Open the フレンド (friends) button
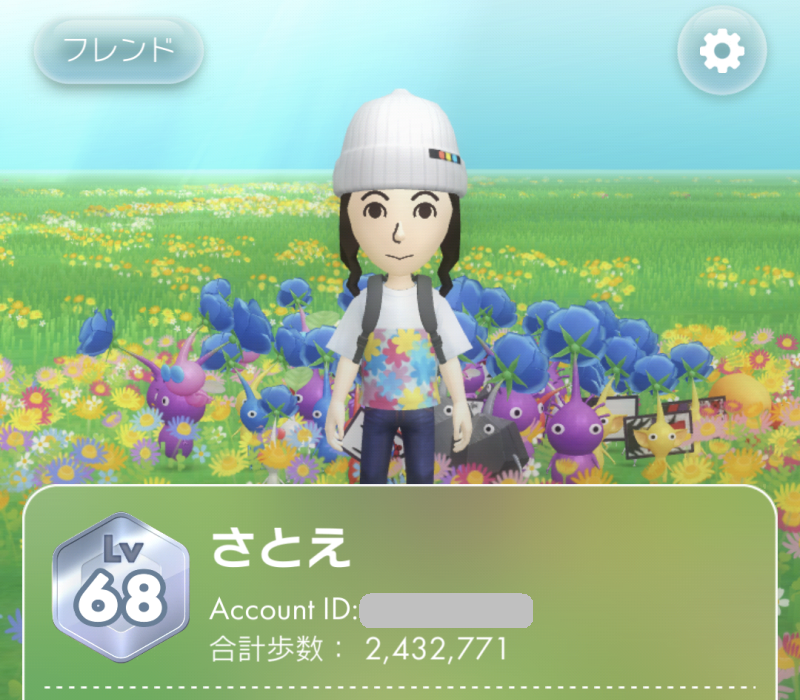800x700 pixels. coord(119,50)
